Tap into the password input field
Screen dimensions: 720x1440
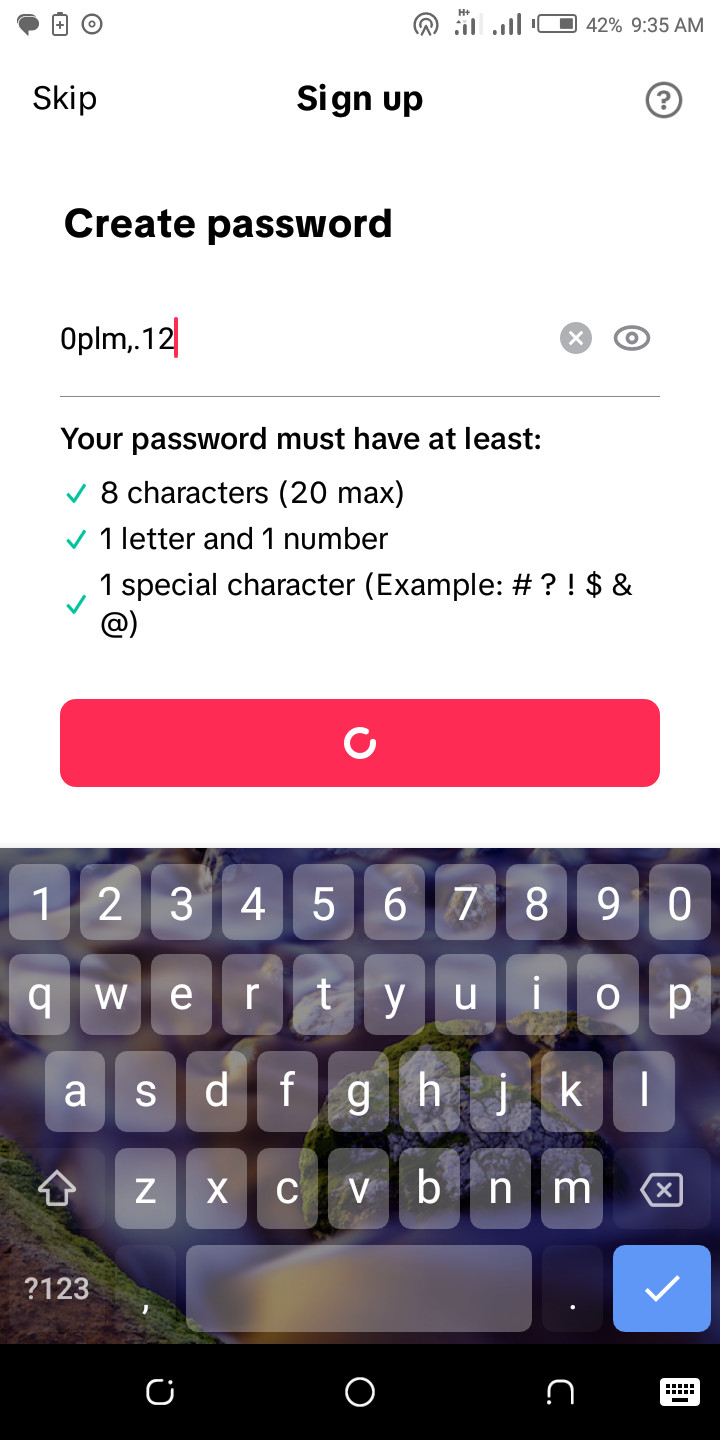300,340
